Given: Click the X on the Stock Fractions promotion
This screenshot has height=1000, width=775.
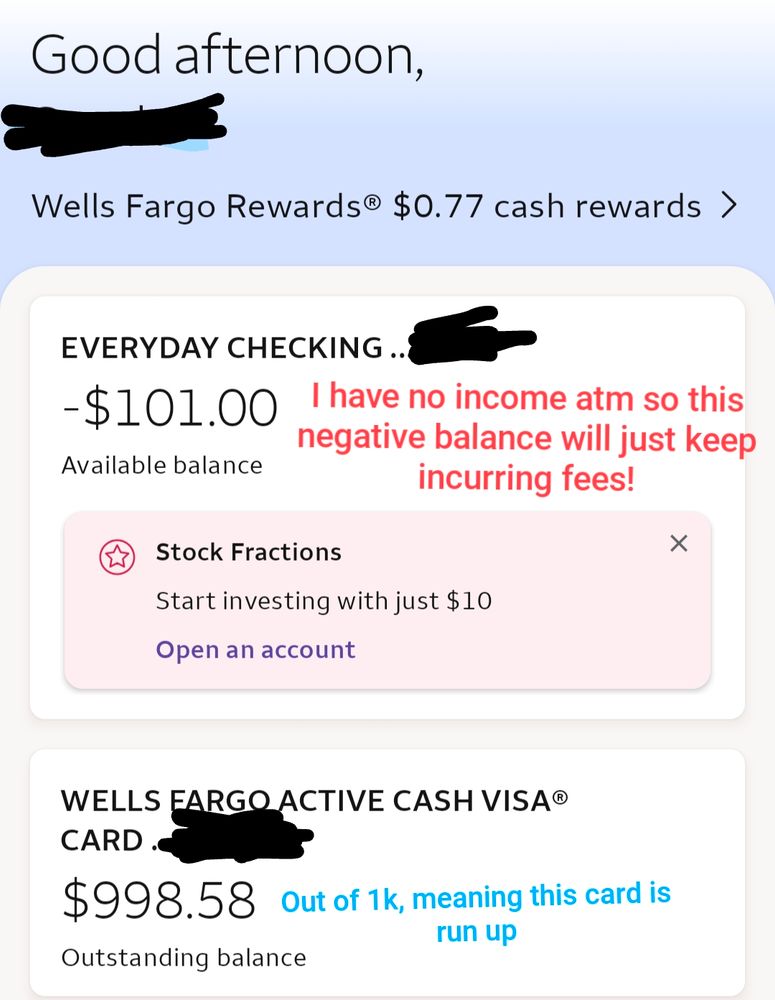Looking at the screenshot, I should pyautogui.click(x=679, y=543).
